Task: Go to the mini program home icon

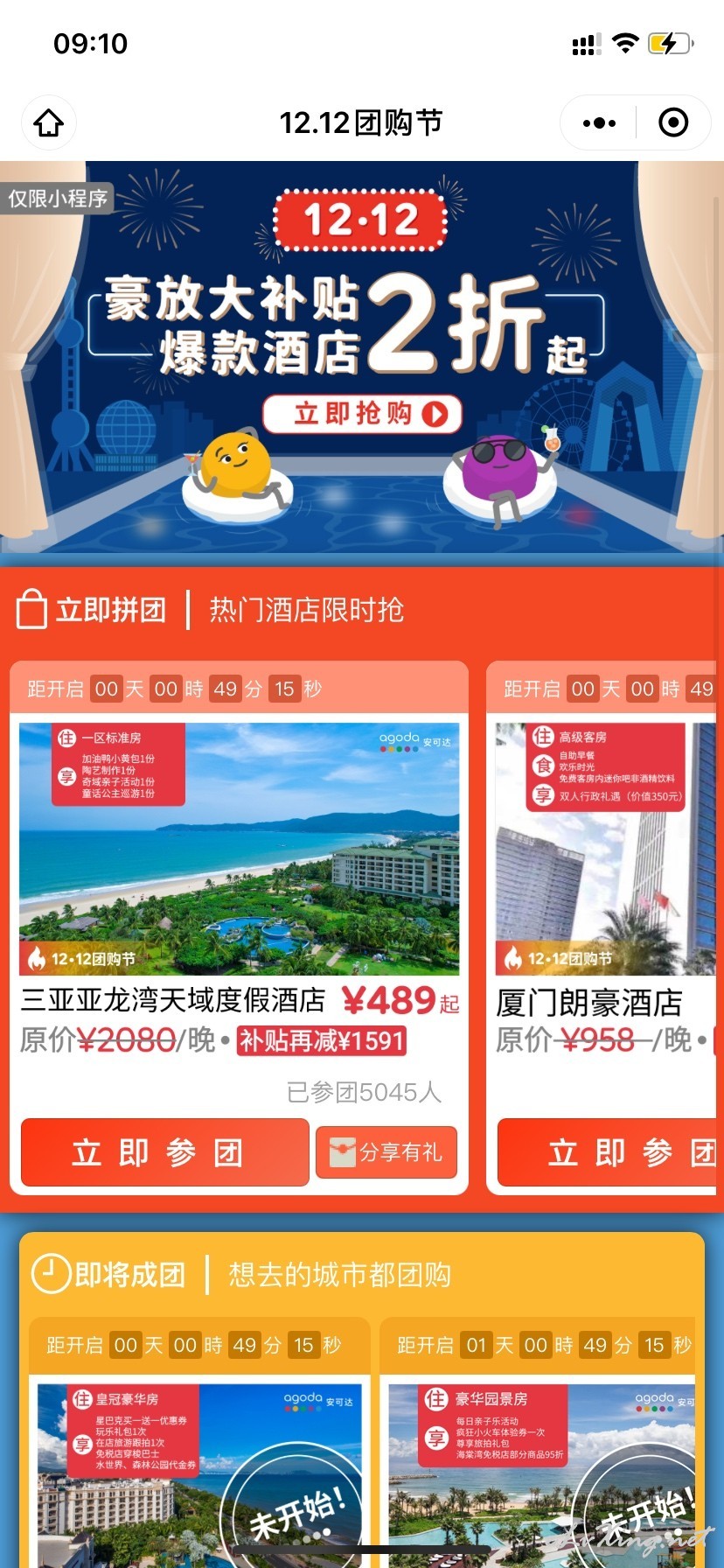Action: click(49, 122)
